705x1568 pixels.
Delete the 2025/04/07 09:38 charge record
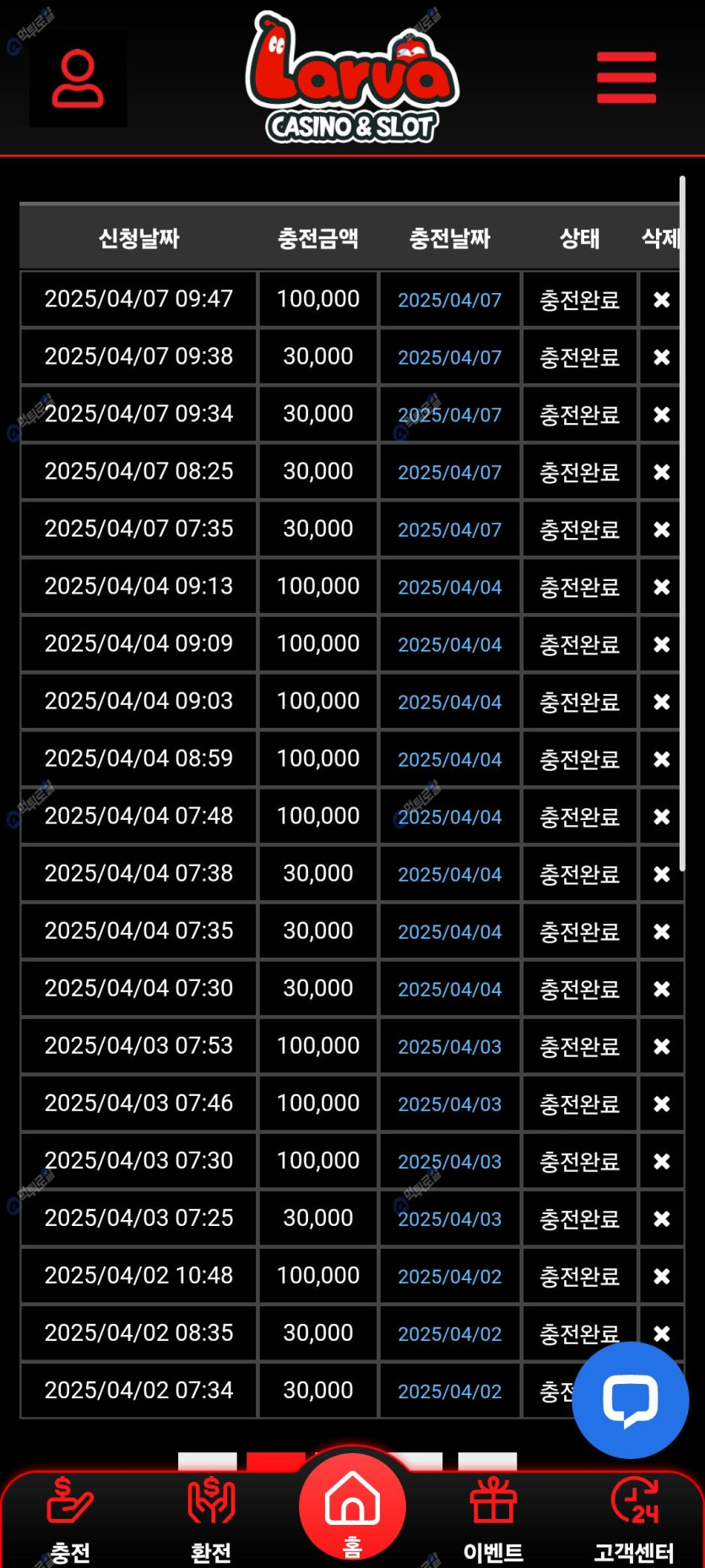point(662,357)
